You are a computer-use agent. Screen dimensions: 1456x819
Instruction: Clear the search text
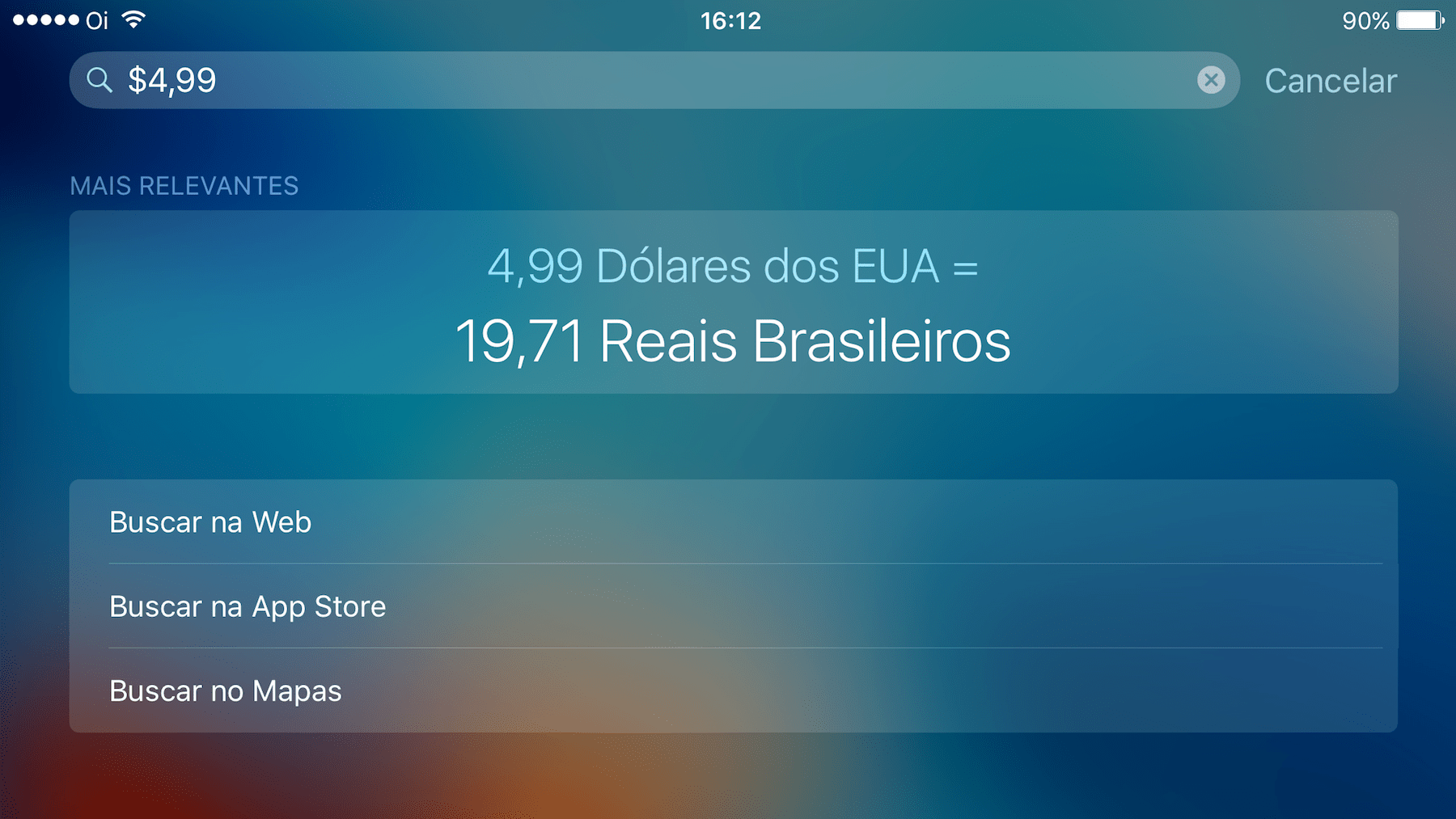tap(1210, 80)
